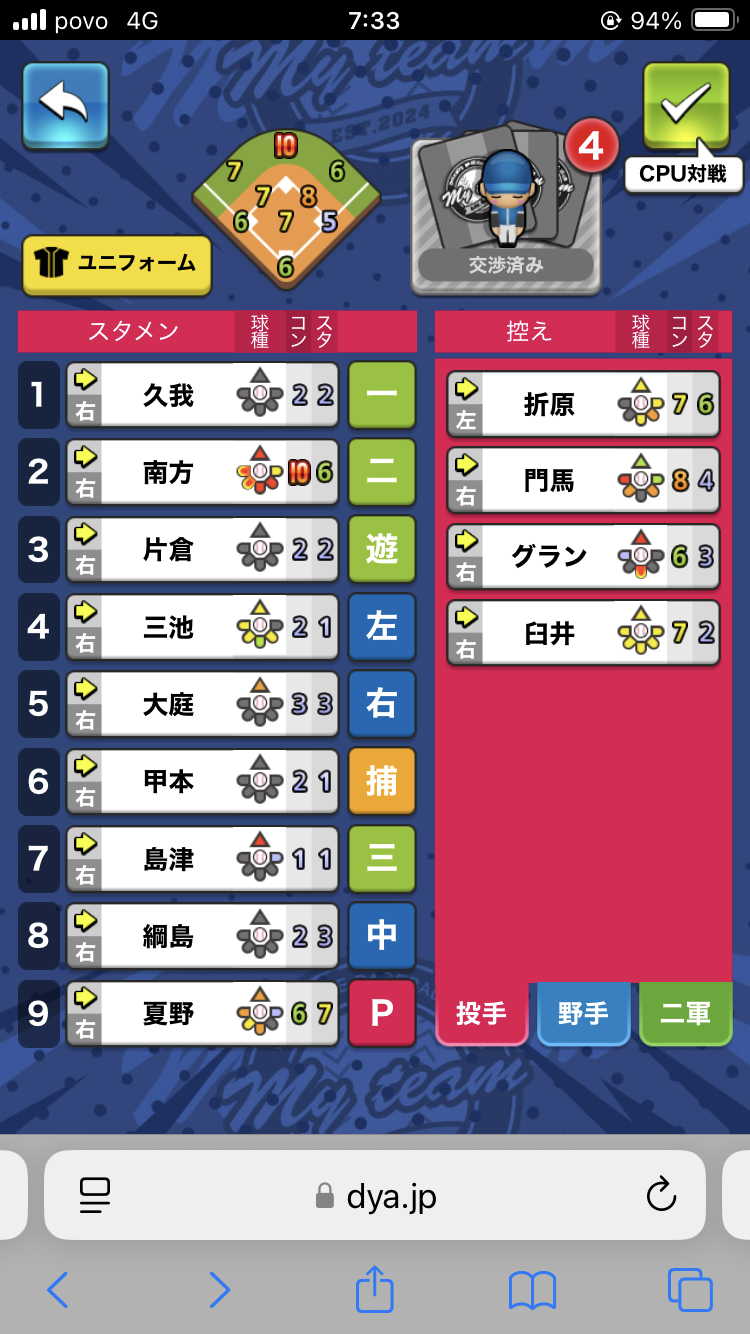Select starter 三池 in the lineup

(203, 627)
